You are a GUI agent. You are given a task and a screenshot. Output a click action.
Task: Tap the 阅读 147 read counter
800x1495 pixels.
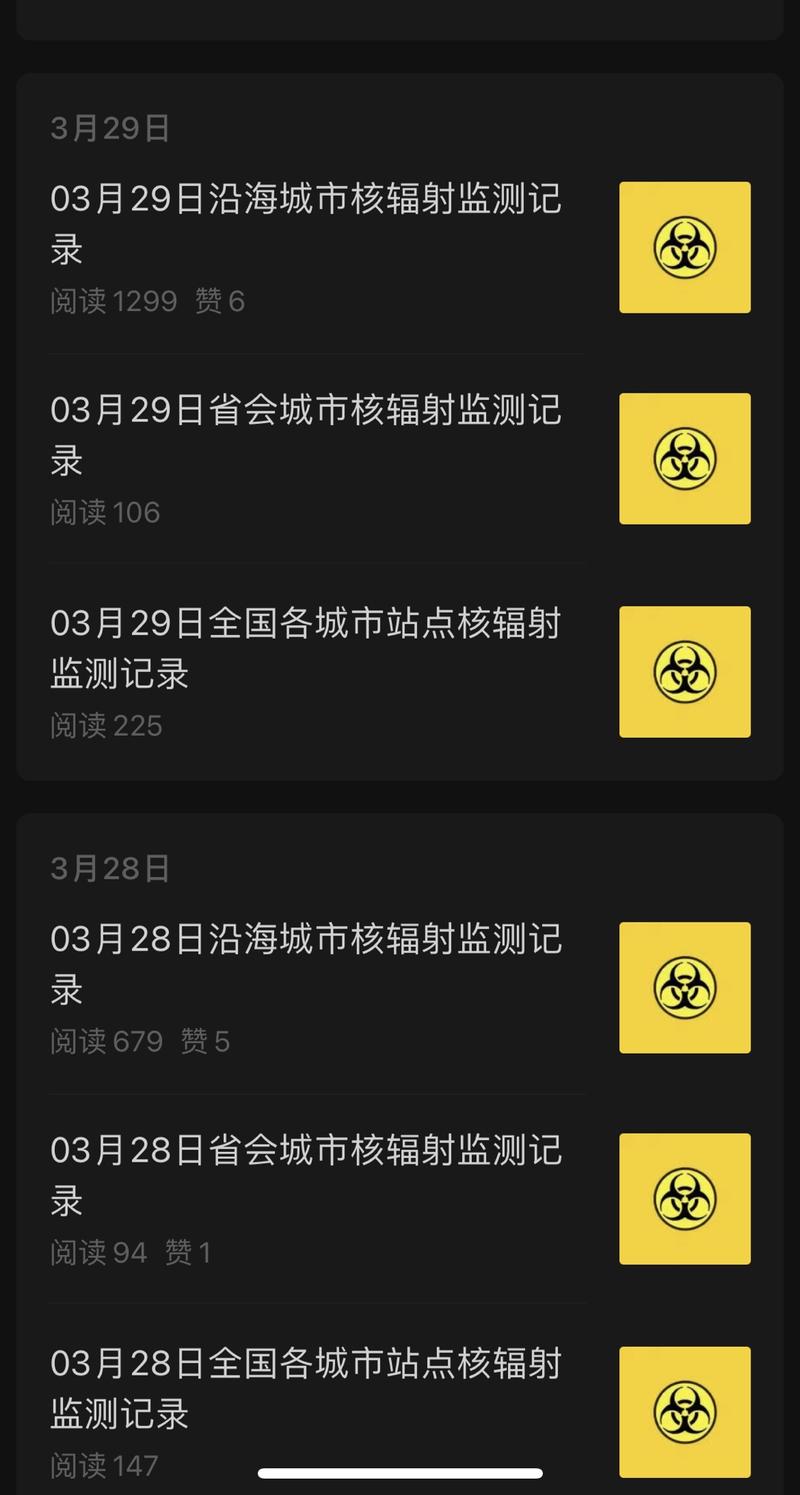(105, 1465)
